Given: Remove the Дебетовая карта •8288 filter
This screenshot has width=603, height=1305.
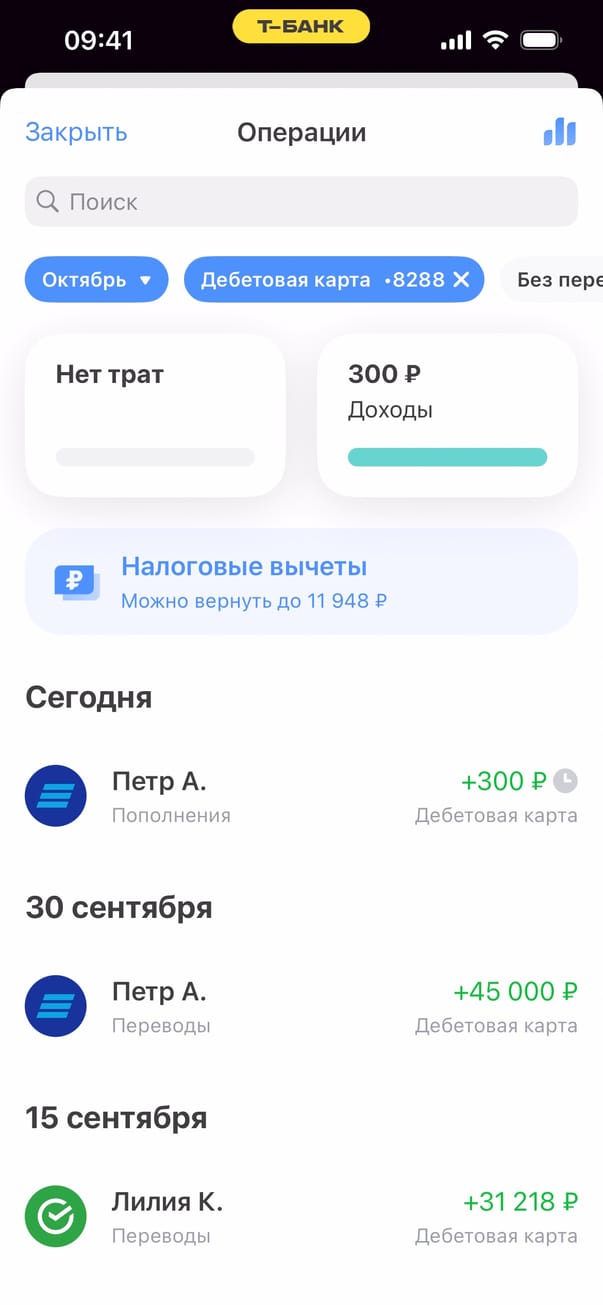Looking at the screenshot, I should tap(461, 280).
